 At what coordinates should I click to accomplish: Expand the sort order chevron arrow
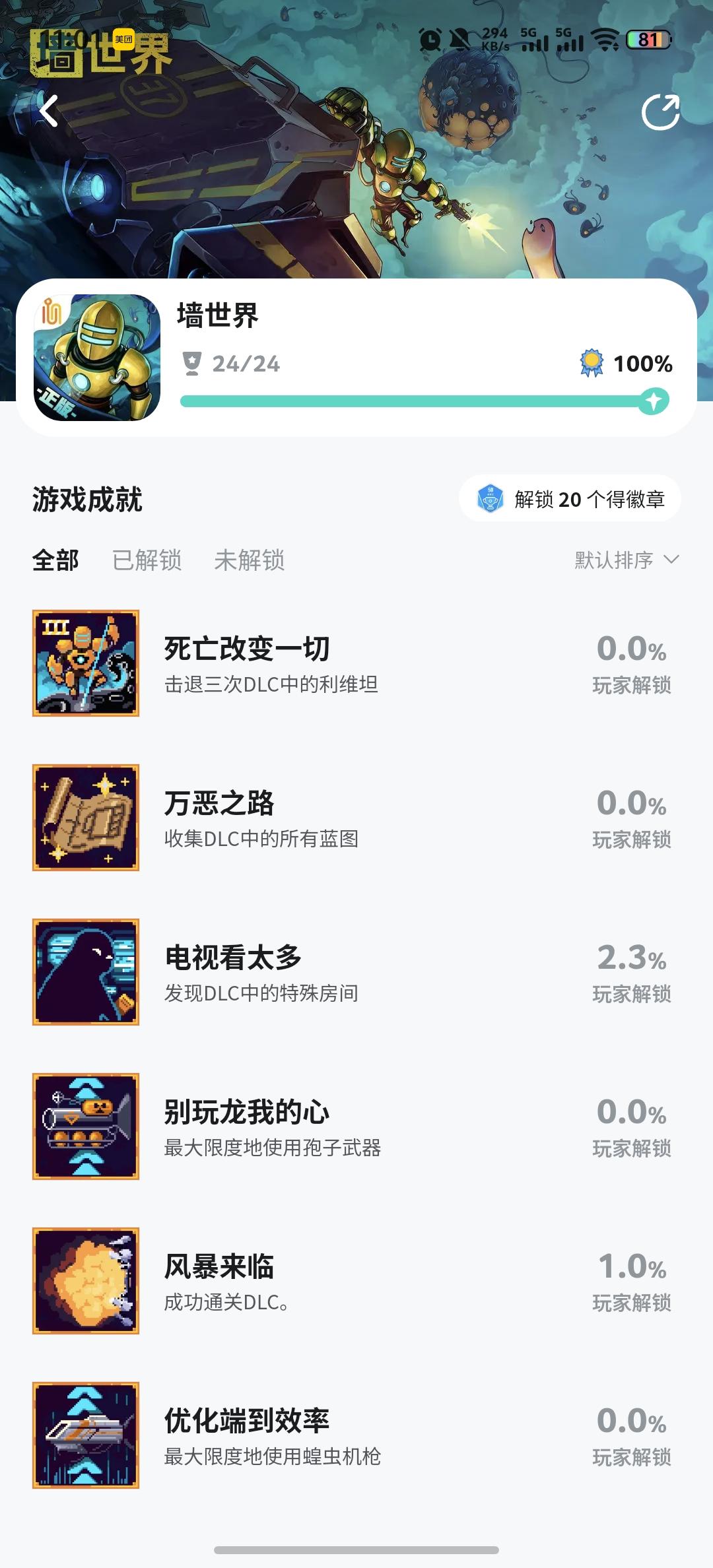(x=673, y=560)
